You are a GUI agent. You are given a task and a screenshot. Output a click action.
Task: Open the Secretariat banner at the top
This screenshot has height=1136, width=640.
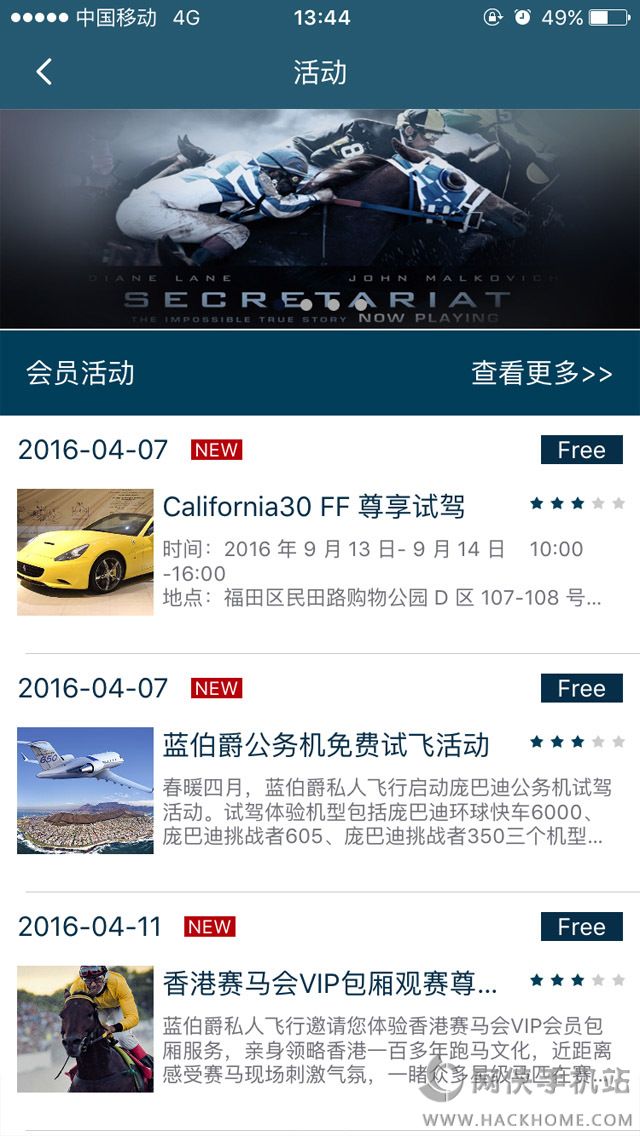click(320, 218)
